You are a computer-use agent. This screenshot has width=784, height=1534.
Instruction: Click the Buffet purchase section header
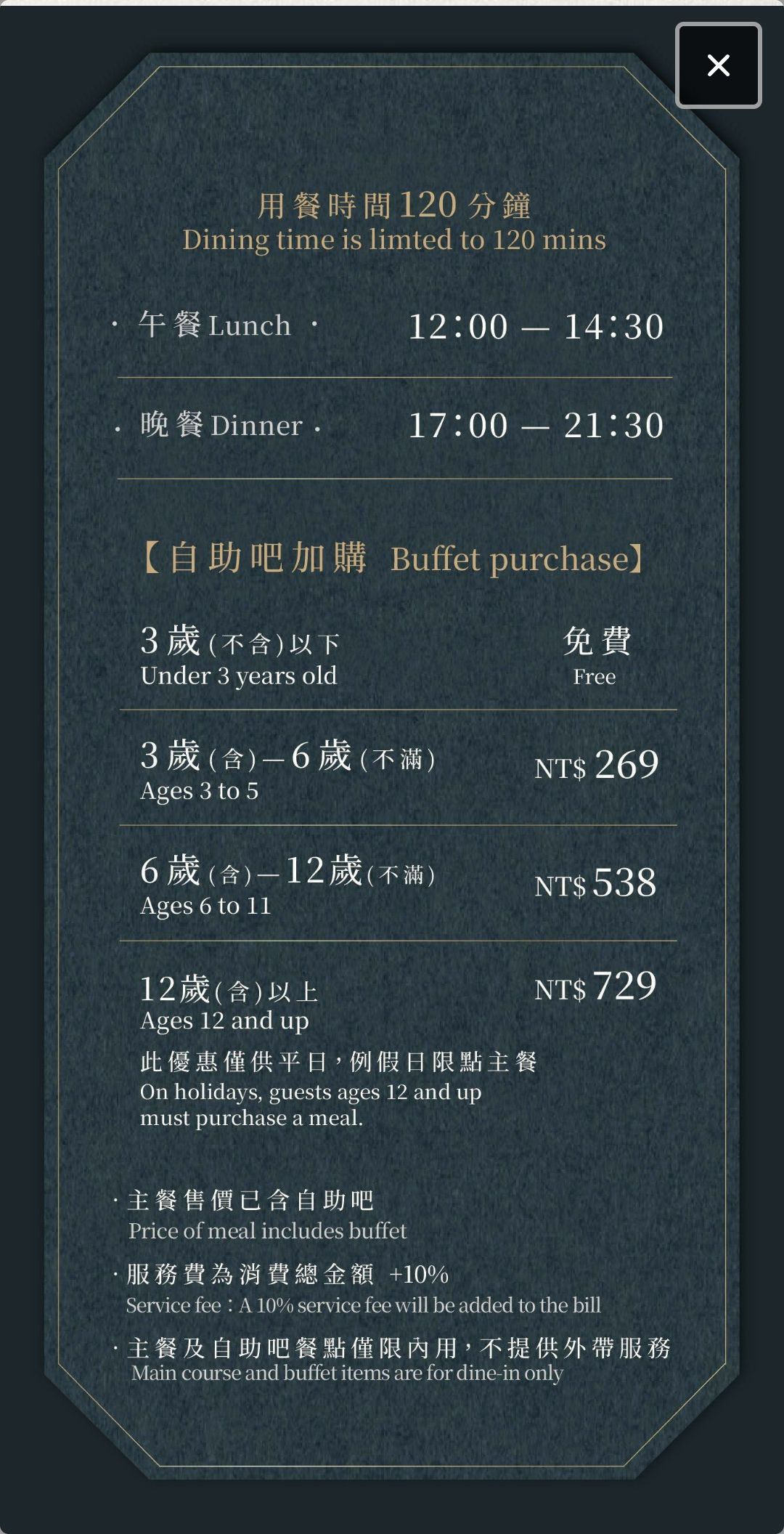point(392,559)
